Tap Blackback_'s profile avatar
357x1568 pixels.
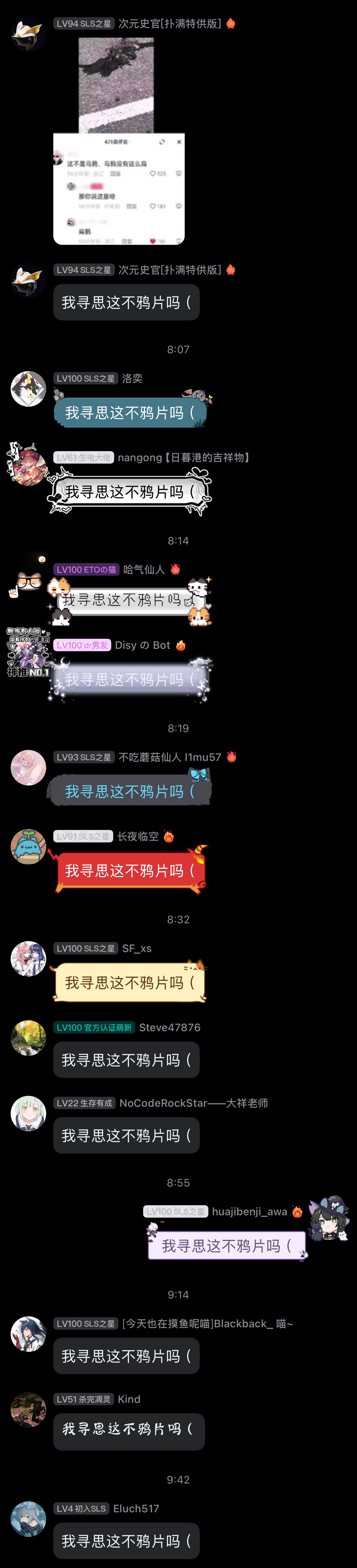pyautogui.click(x=29, y=1334)
